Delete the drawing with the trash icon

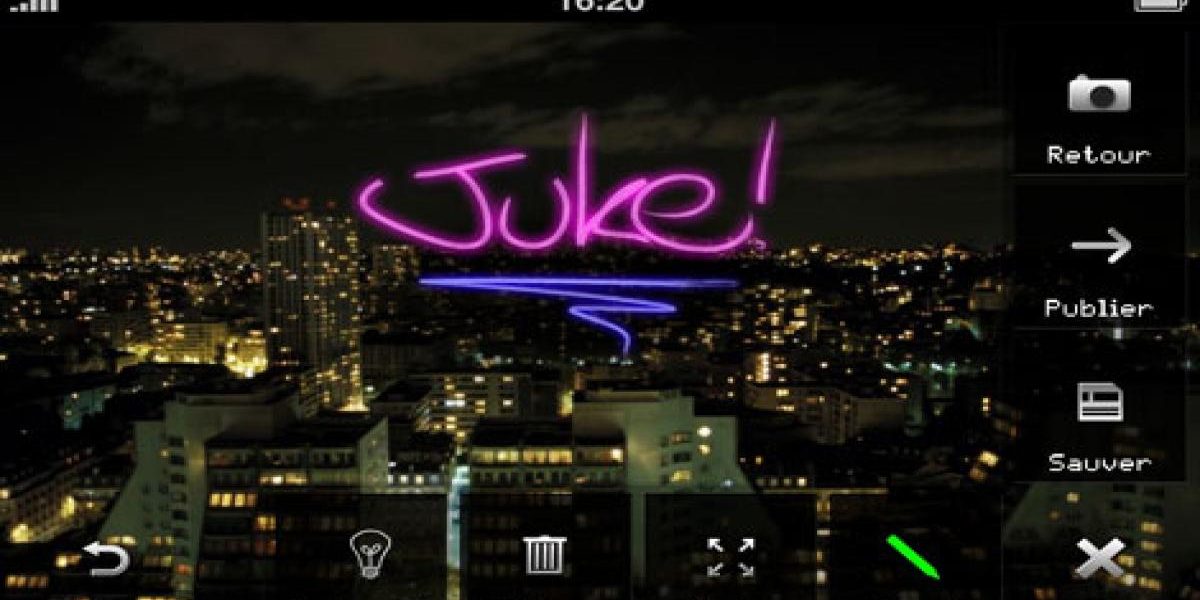(x=545, y=555)
